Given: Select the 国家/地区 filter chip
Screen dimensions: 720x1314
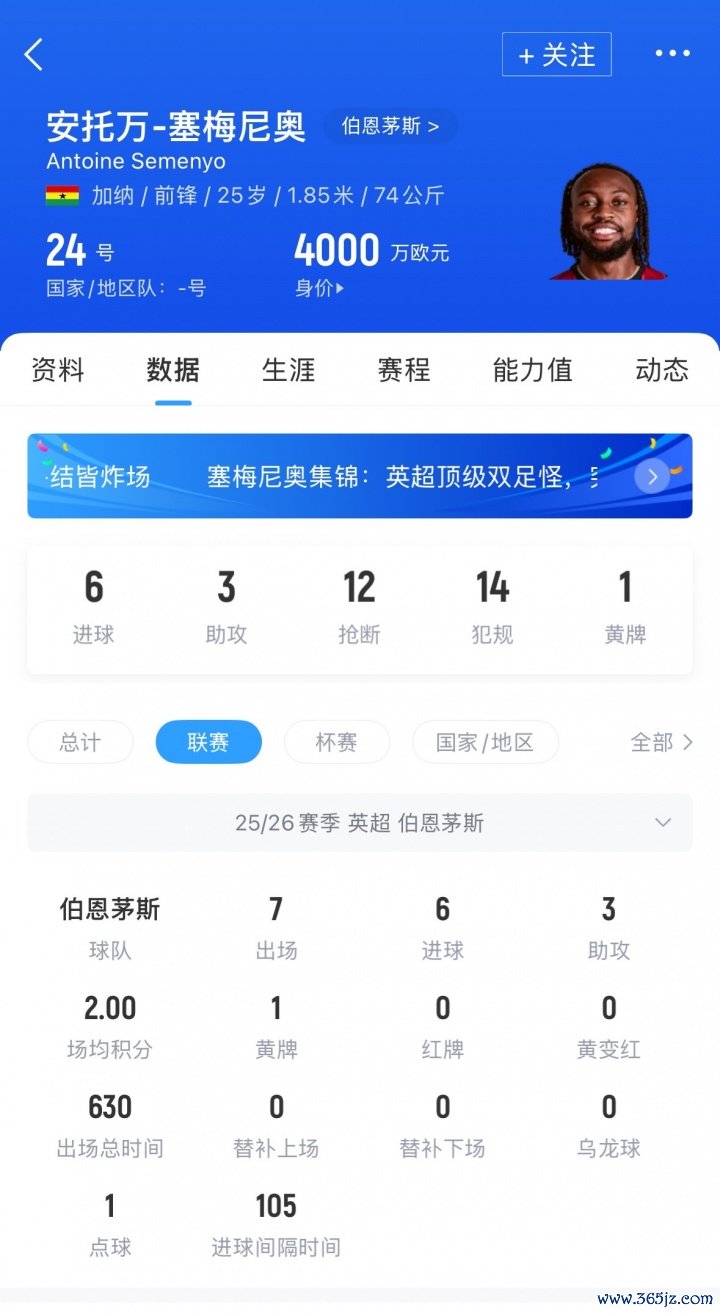Looking at the screenshot, I should tap(485, 742).
